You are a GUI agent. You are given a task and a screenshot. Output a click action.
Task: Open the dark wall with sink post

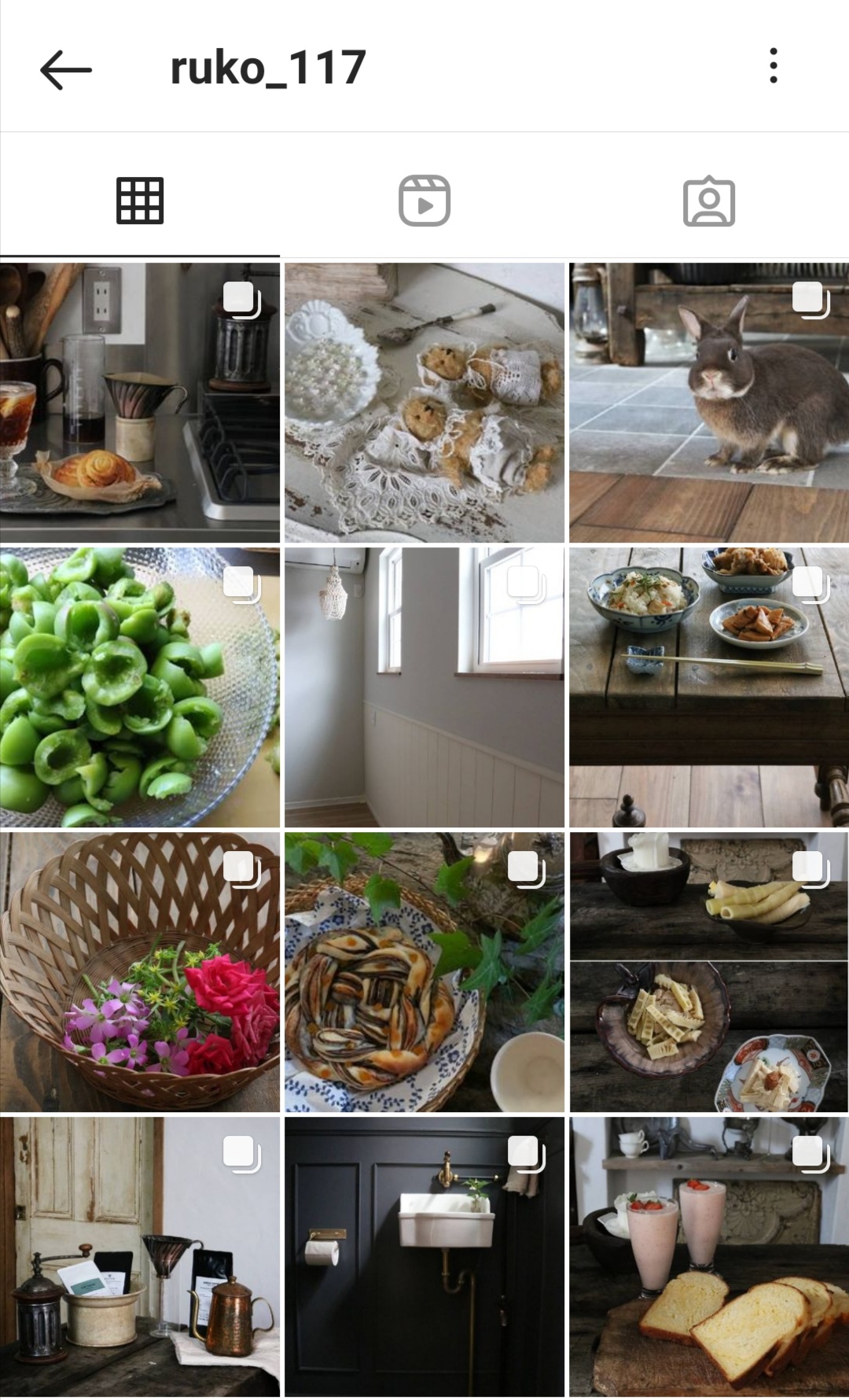[x=424, y=1257]
